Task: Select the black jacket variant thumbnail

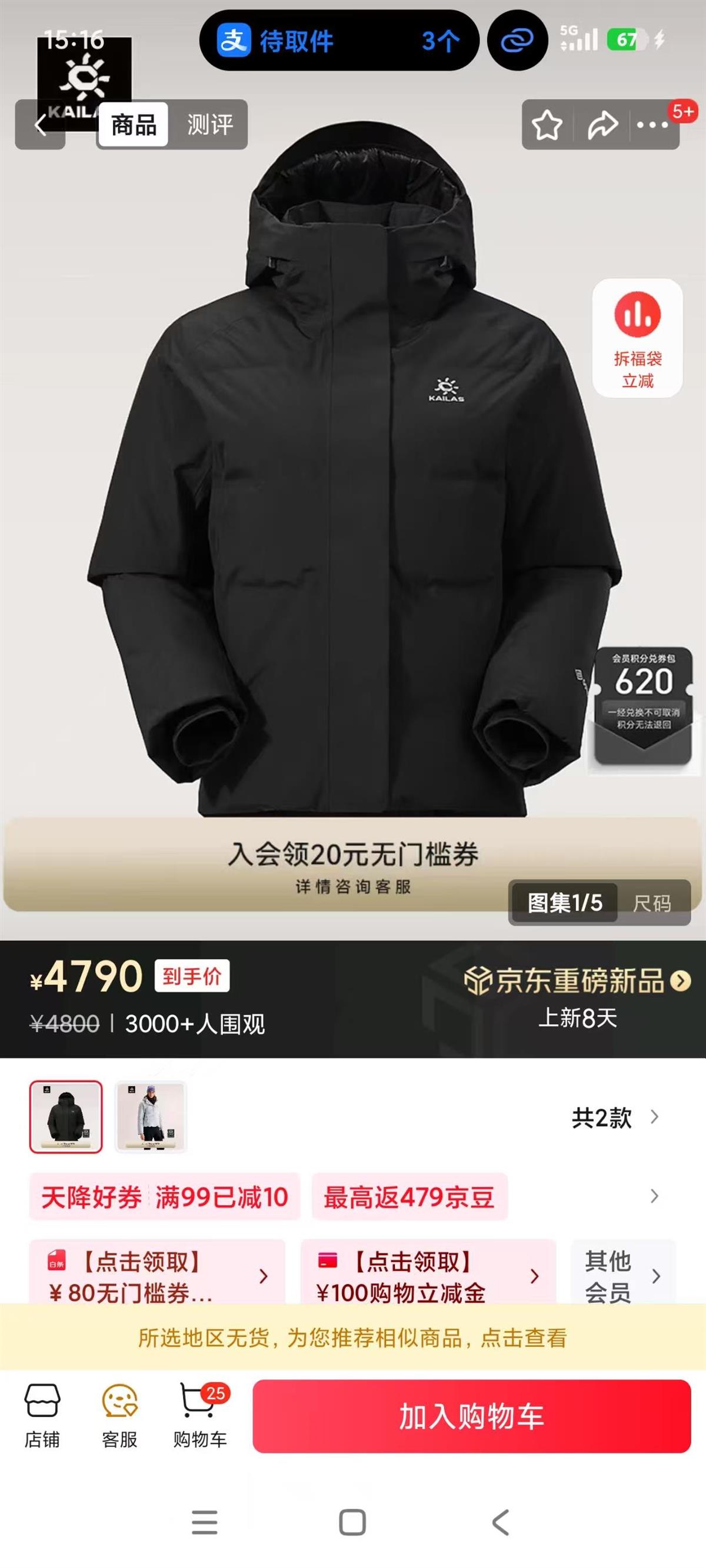Action: tap(66, 1115)
